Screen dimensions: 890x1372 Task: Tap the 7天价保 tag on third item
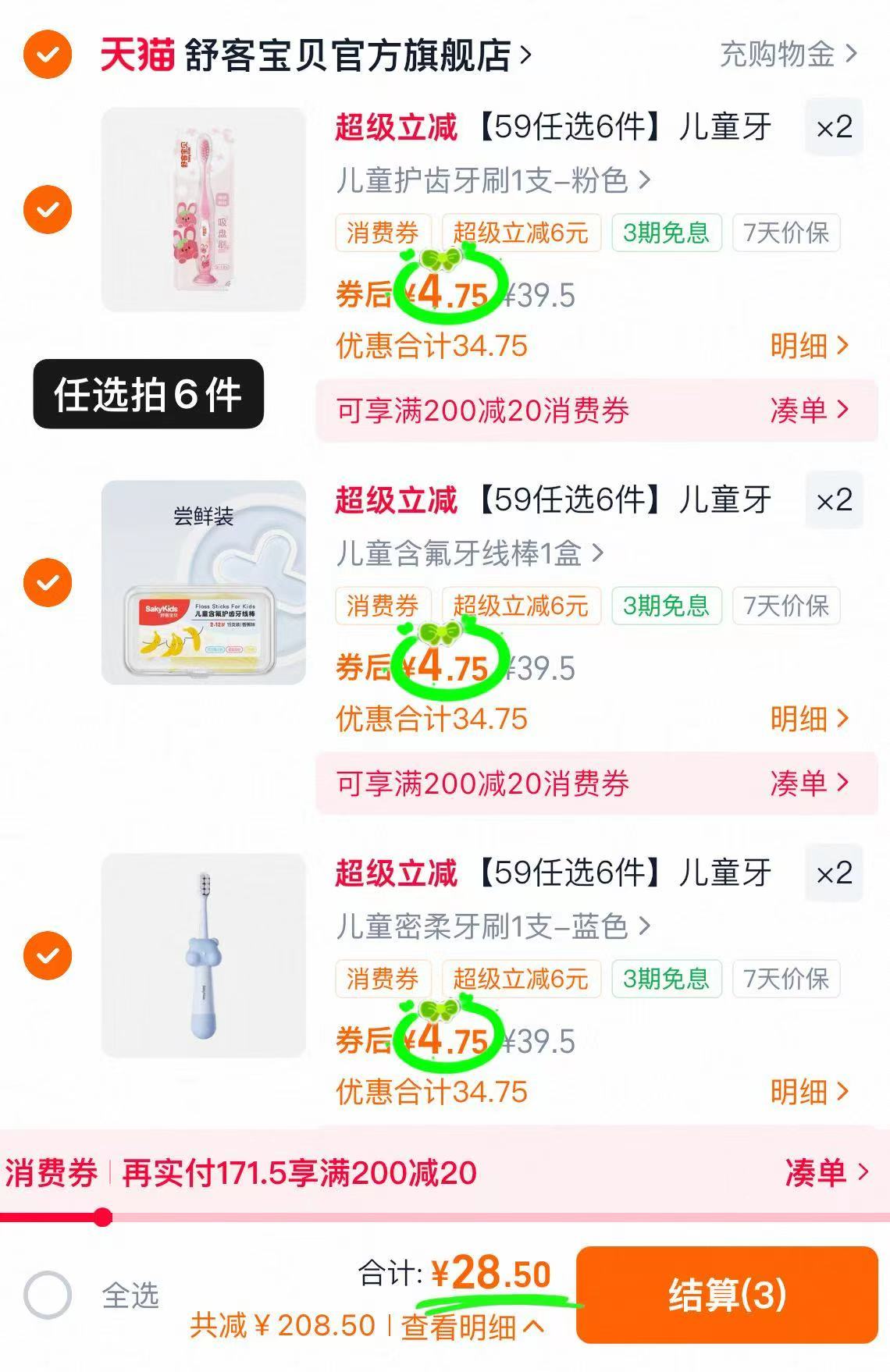(785, 979)
